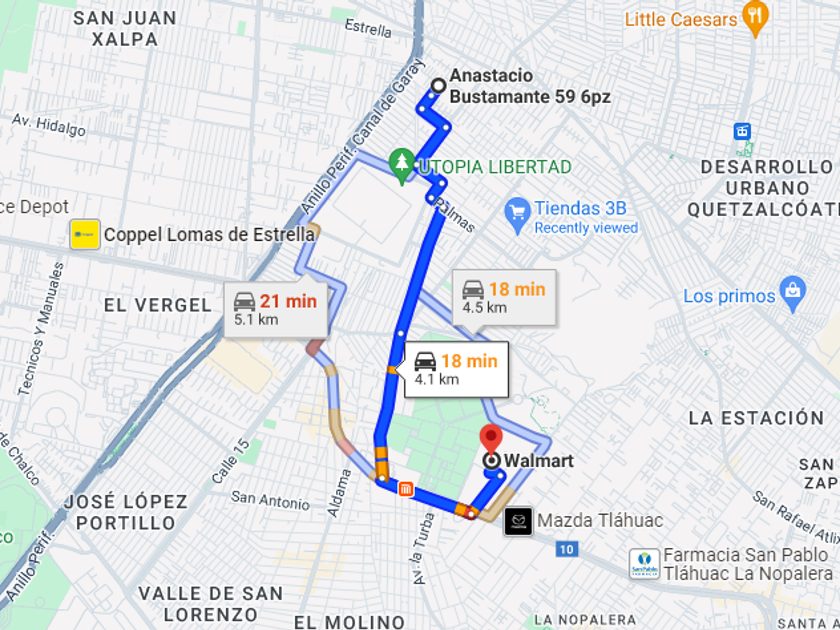Select the 21 min 5.1 km route

click(x=275, y=310)
